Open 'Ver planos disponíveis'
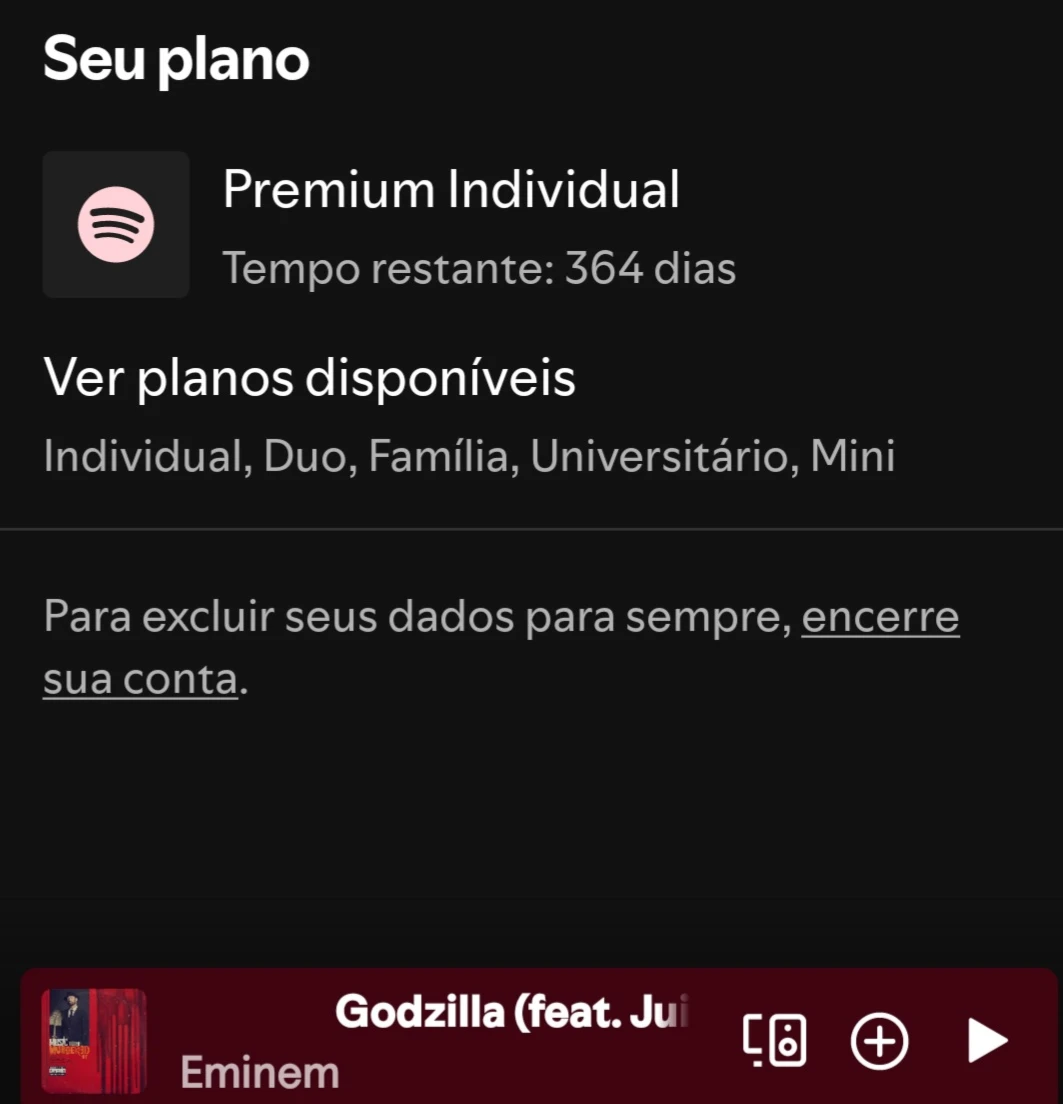The height and width of the screenshot is (1104, 1063). [x=309, y=378]
